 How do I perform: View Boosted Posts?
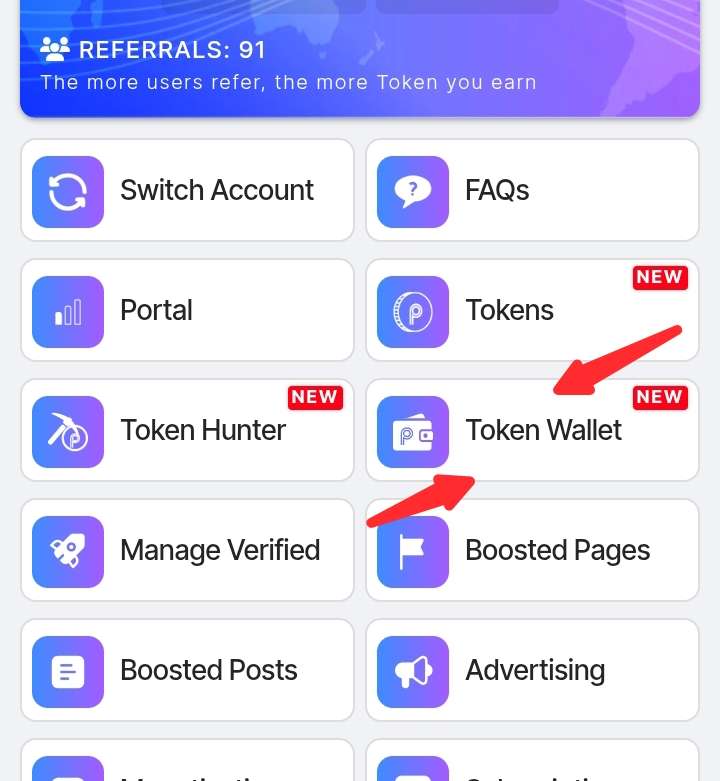187,670
